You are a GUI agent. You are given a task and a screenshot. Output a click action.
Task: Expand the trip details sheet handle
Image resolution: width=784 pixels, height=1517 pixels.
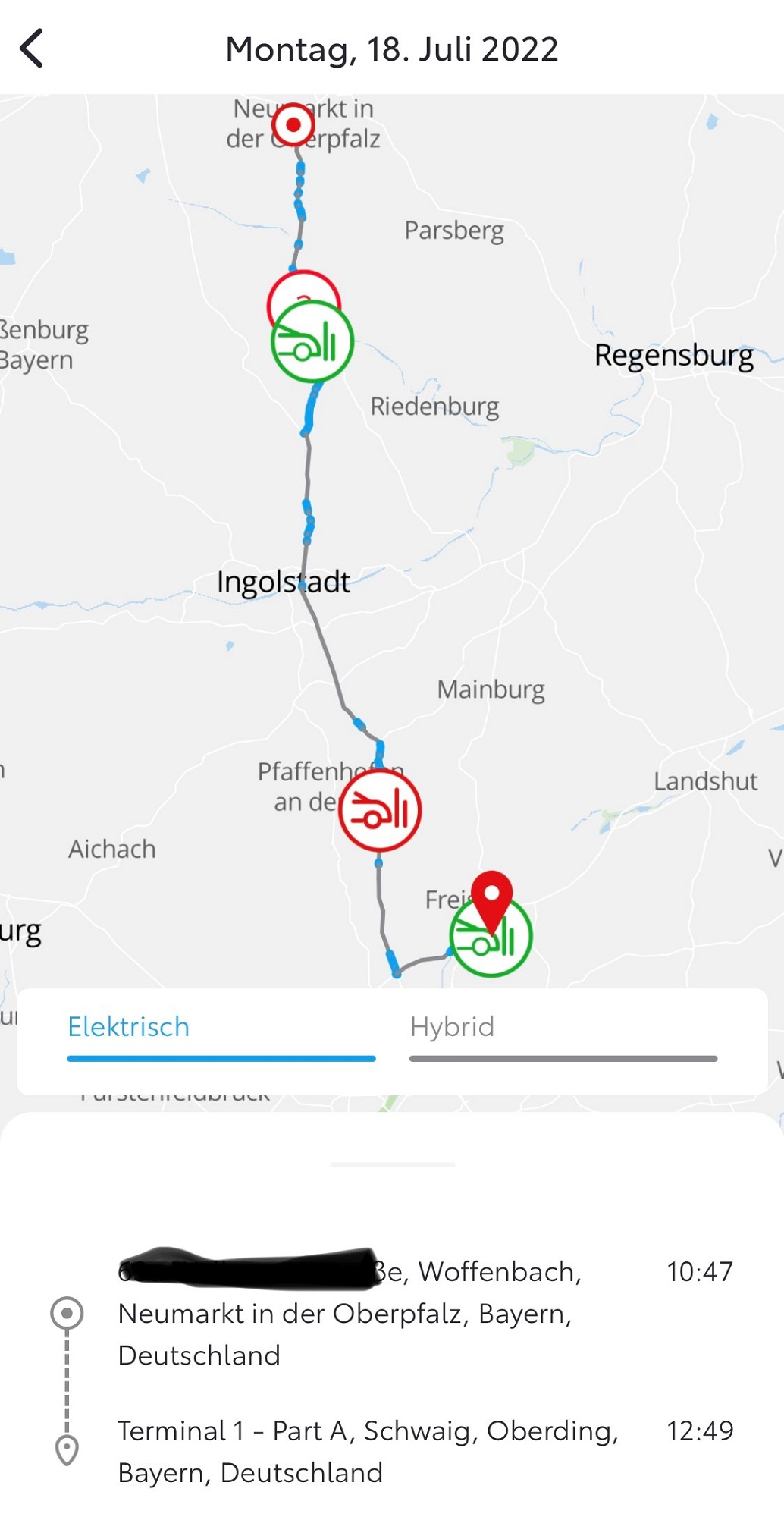pyautogui.click(x=392, y=1164)
